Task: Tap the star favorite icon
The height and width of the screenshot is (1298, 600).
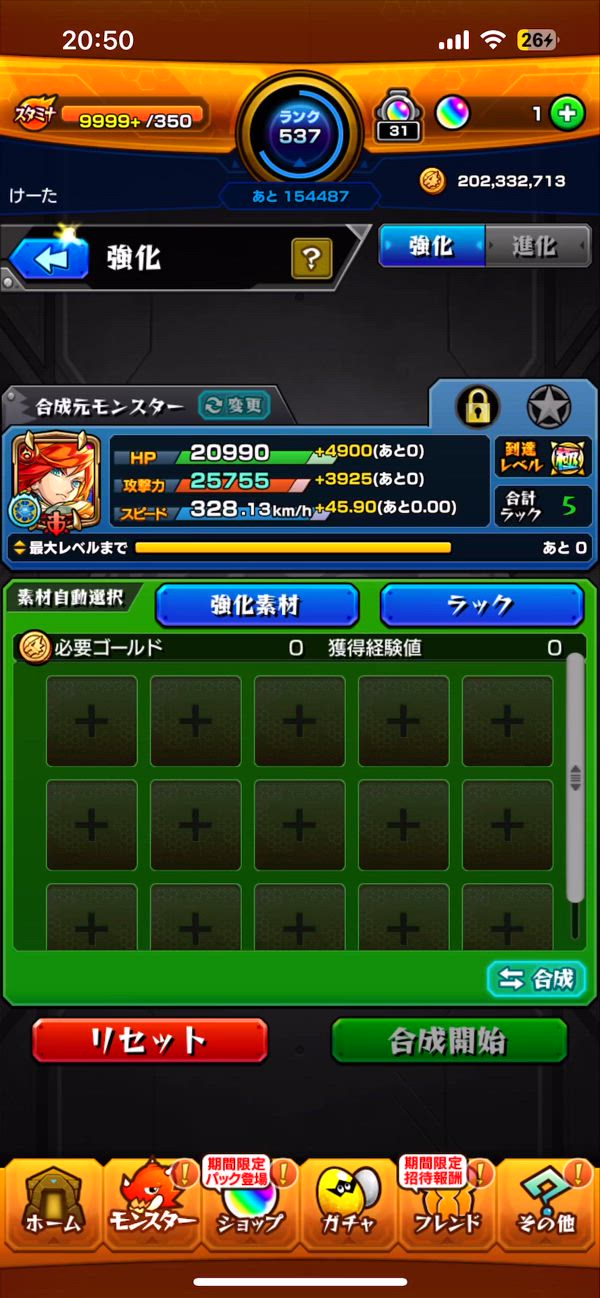Action: (x=549, y=406)
